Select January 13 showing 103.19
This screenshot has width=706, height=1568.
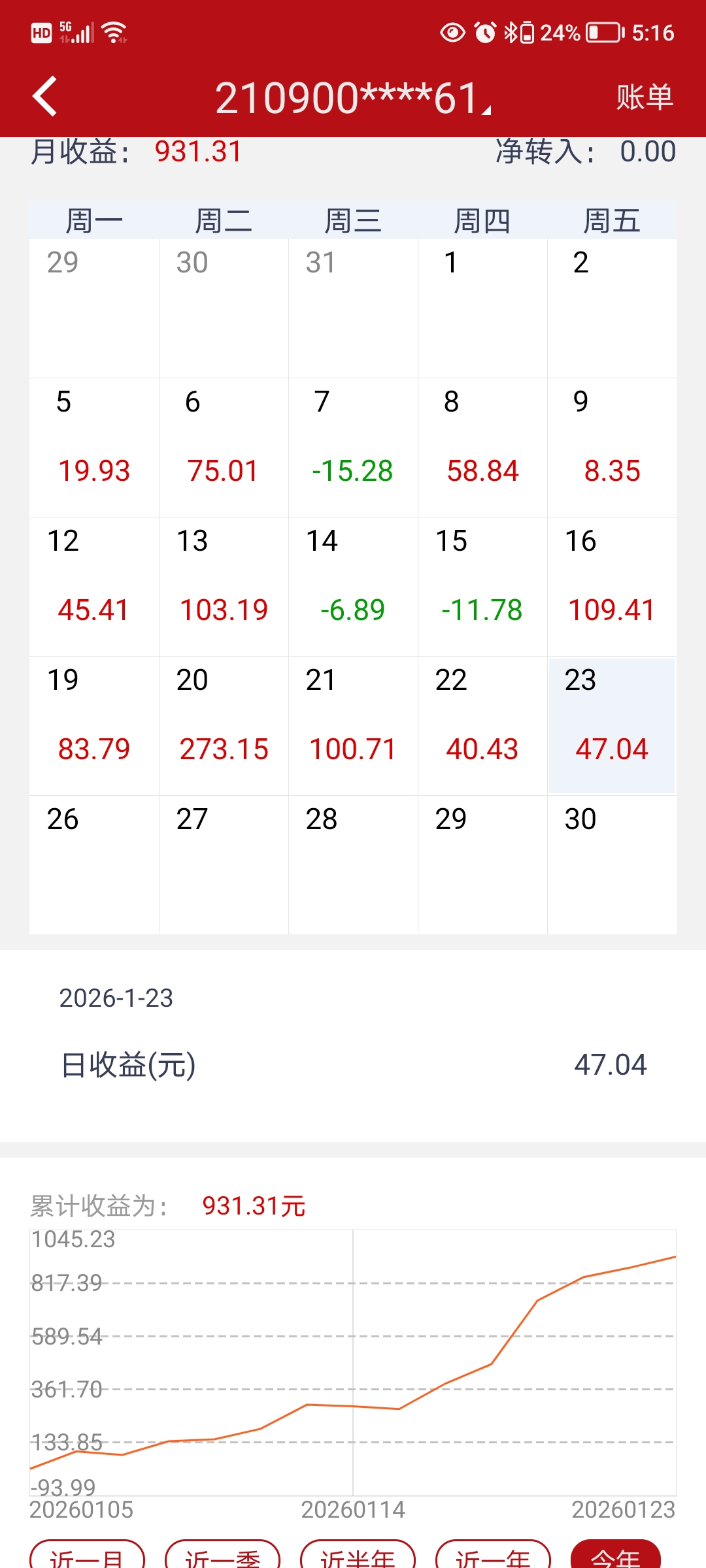[224, 586]
